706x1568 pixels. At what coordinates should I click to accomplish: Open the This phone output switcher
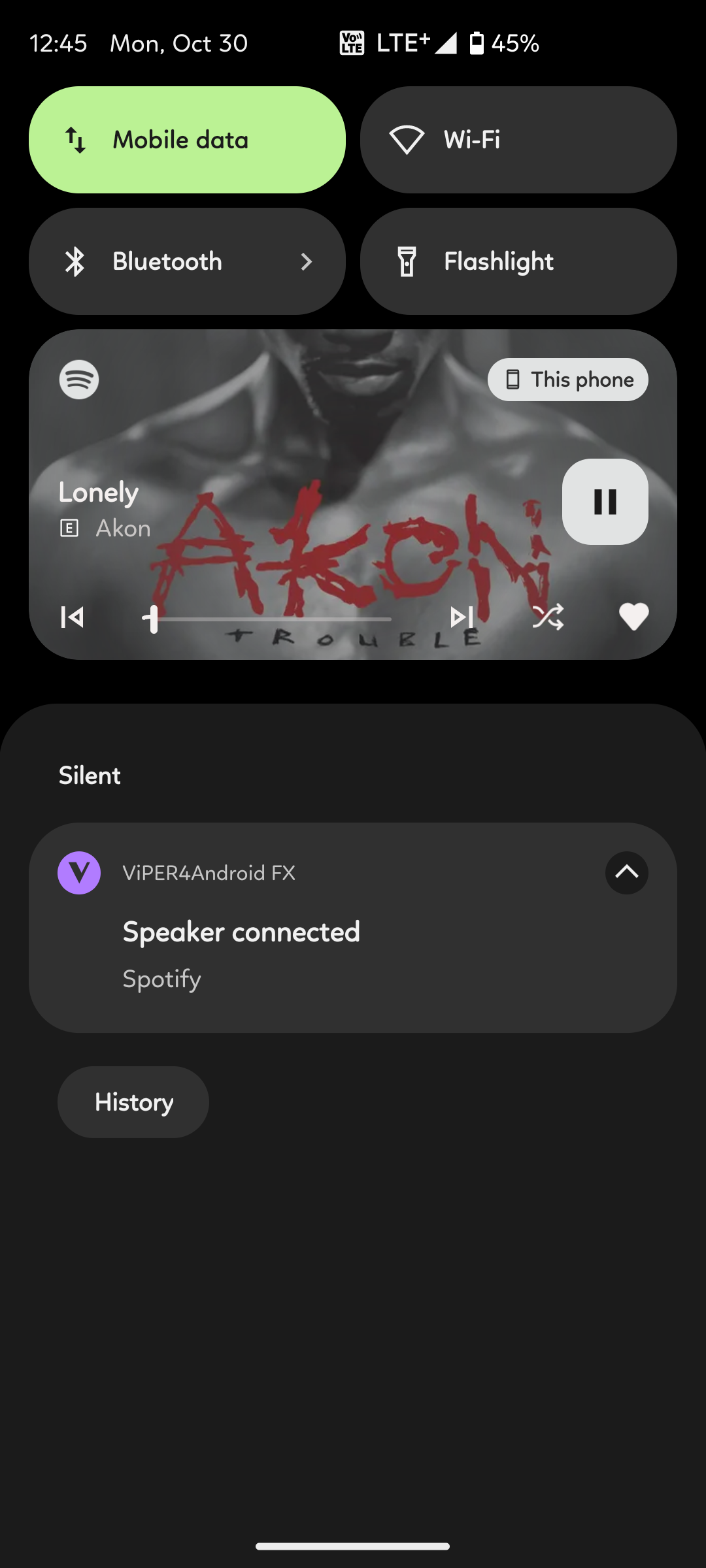click(567, 380)
